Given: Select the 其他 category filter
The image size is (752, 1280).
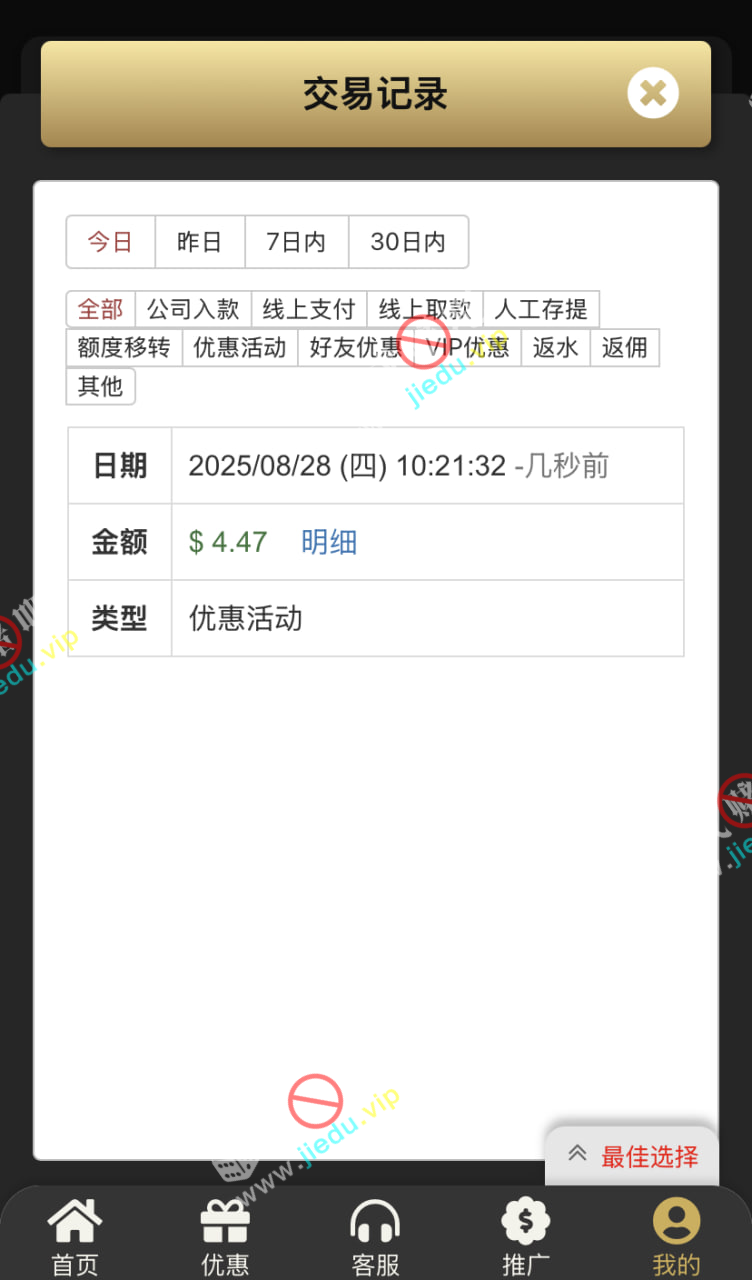Looking at the screenshot, I should pos(100,386).
